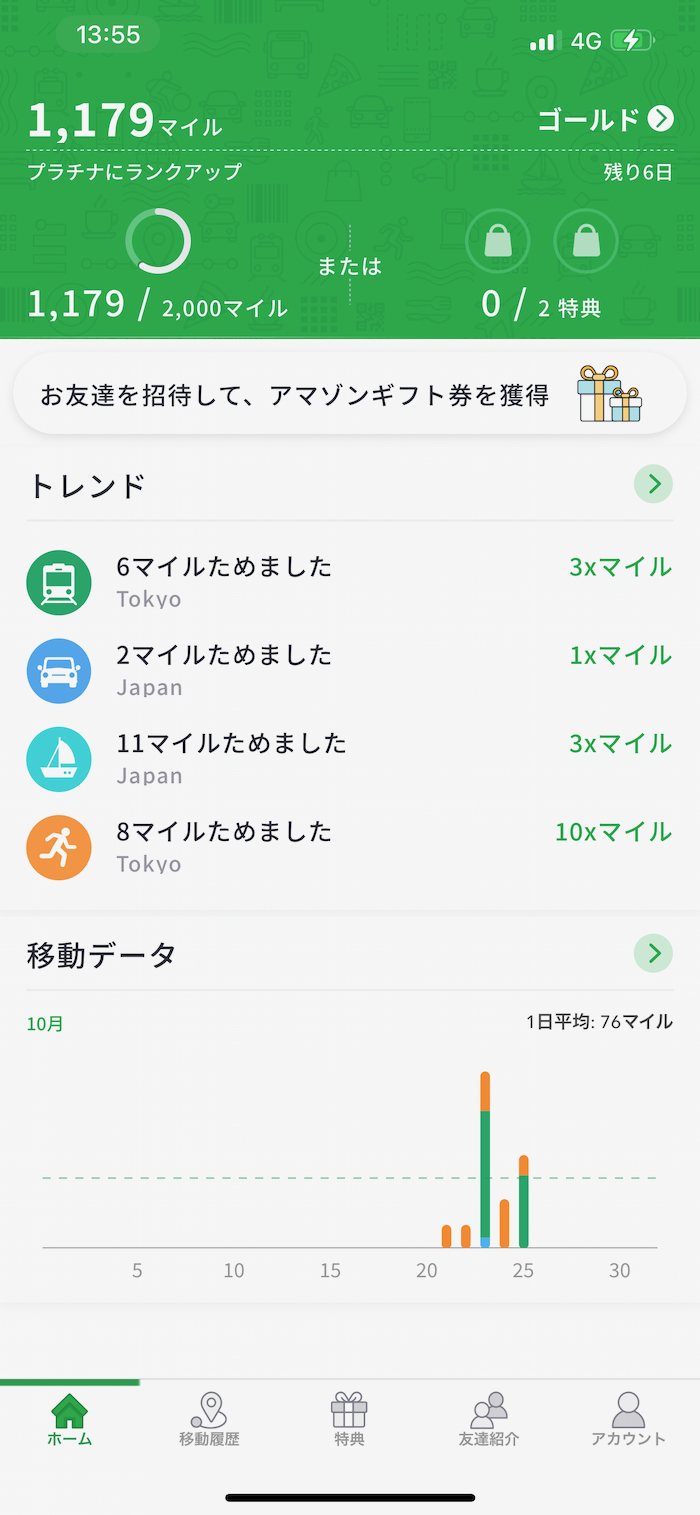
Task: Select the 8マイルためました running entry
Action: tap(348, 846)
